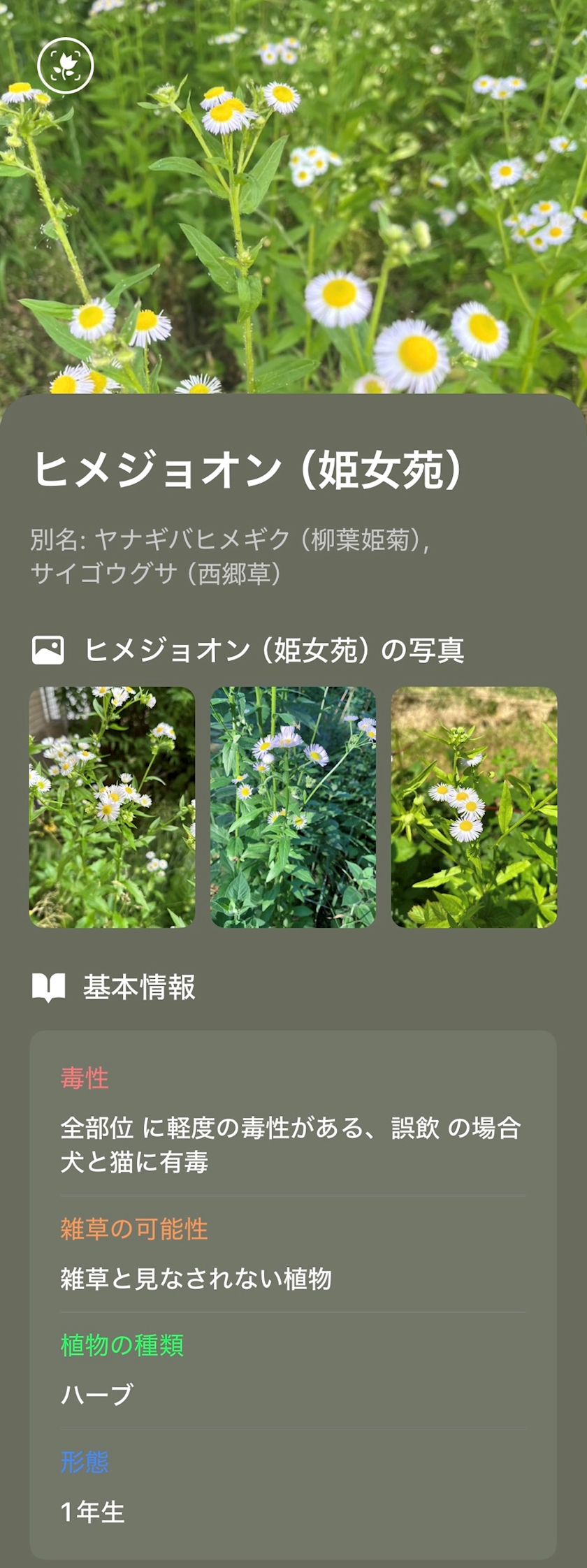Open the third ヒメジョオン photo thumbnail
This screenshot has width=587, height=1568.
pyautogui.click(x=474, y=807)
